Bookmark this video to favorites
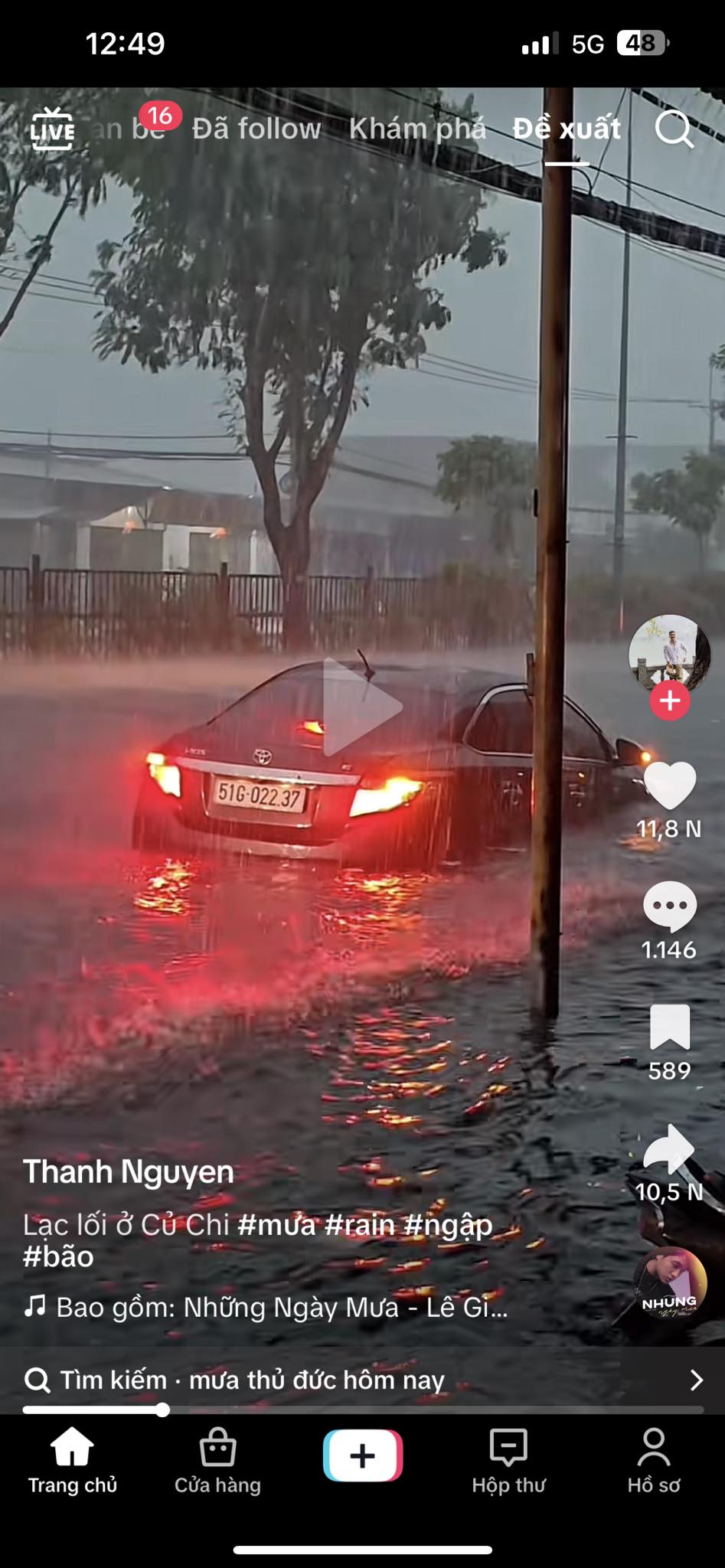Screen dimensions: 725x1568 click(x=670, y=1027)
